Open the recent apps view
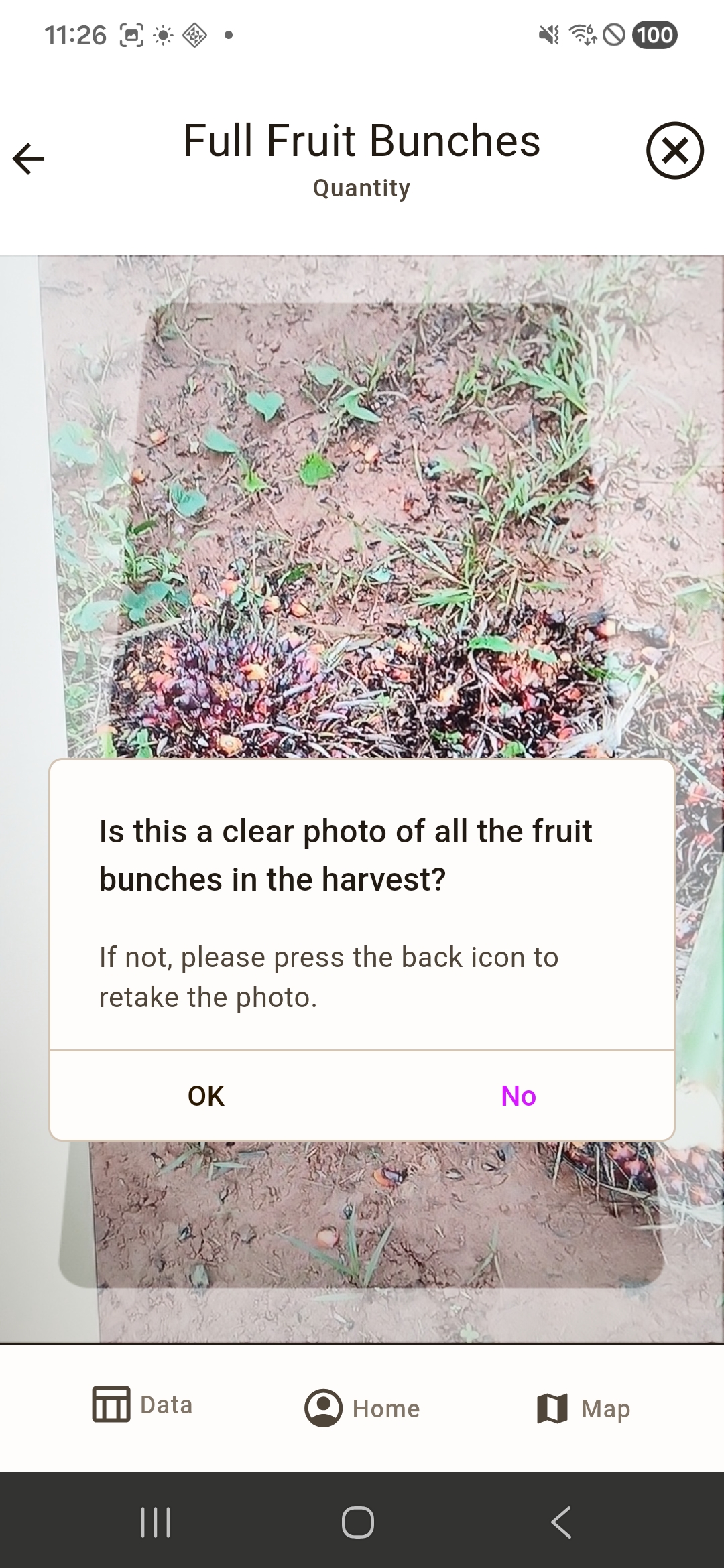Screen dimensions: 724x1568 (x=156, y=1522)
